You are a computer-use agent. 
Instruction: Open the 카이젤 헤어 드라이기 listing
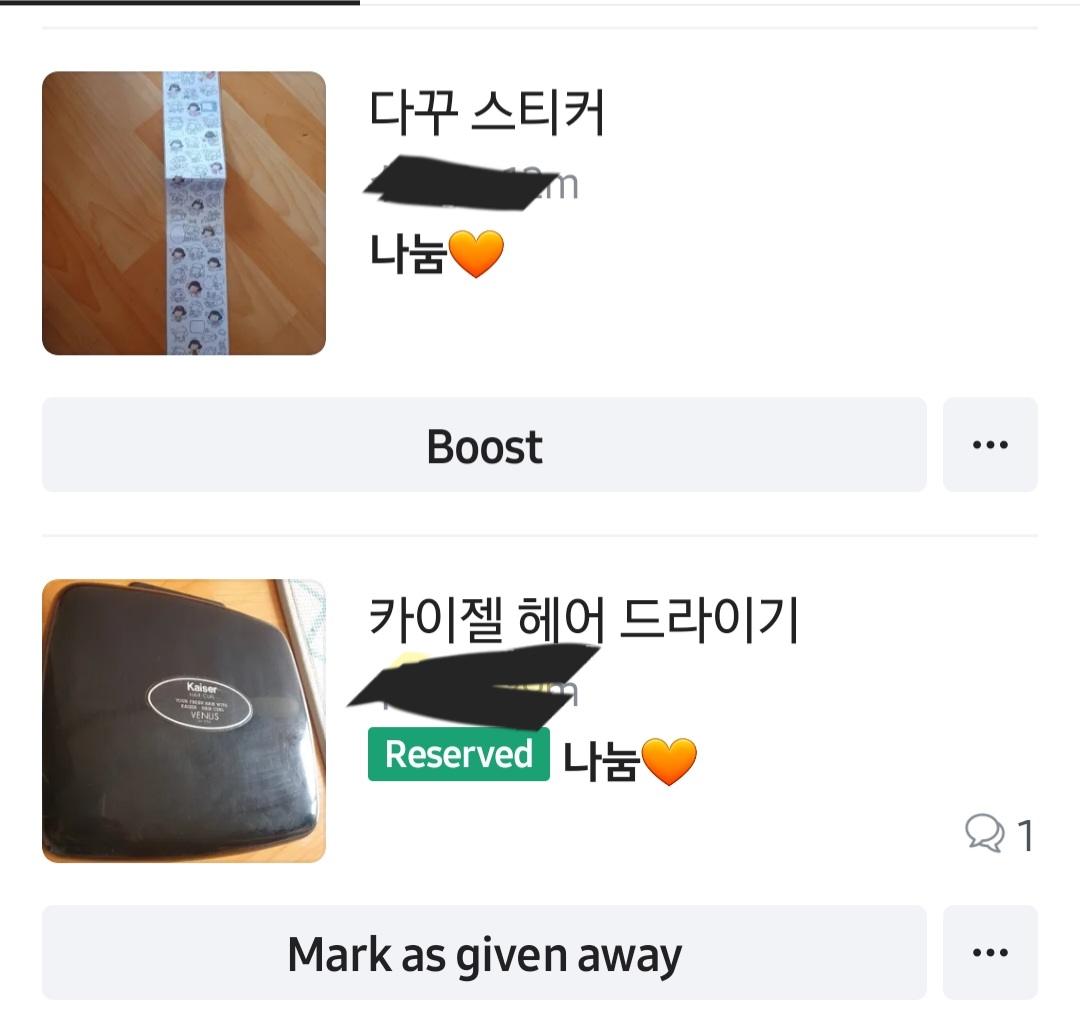point(583,621)
